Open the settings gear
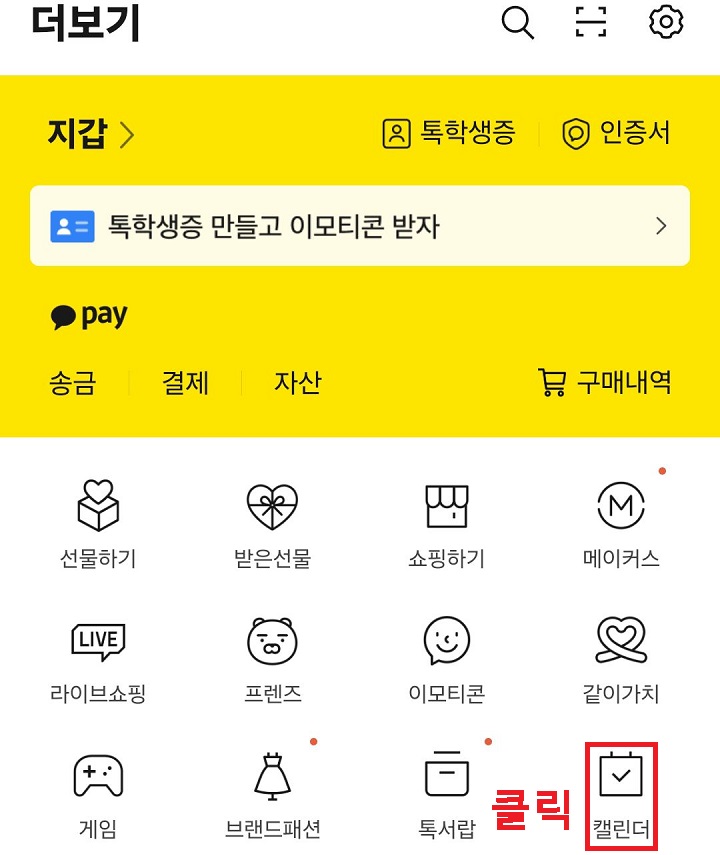 click(664, 22)
